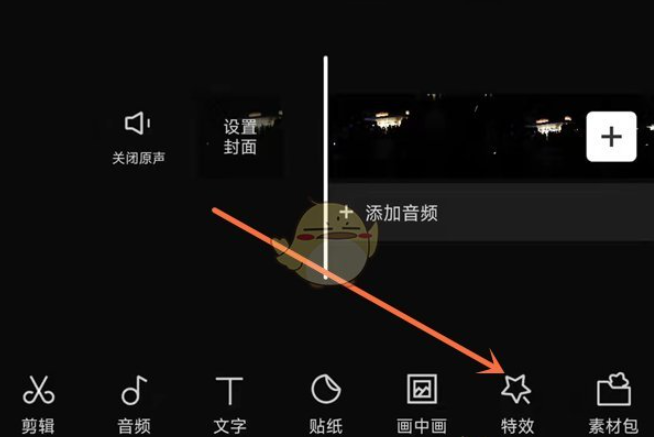Image resolution: width=654 pixels, height=437 pixels.
Task: Open the 剪辑 scissors tool
Action: (39, 402)
